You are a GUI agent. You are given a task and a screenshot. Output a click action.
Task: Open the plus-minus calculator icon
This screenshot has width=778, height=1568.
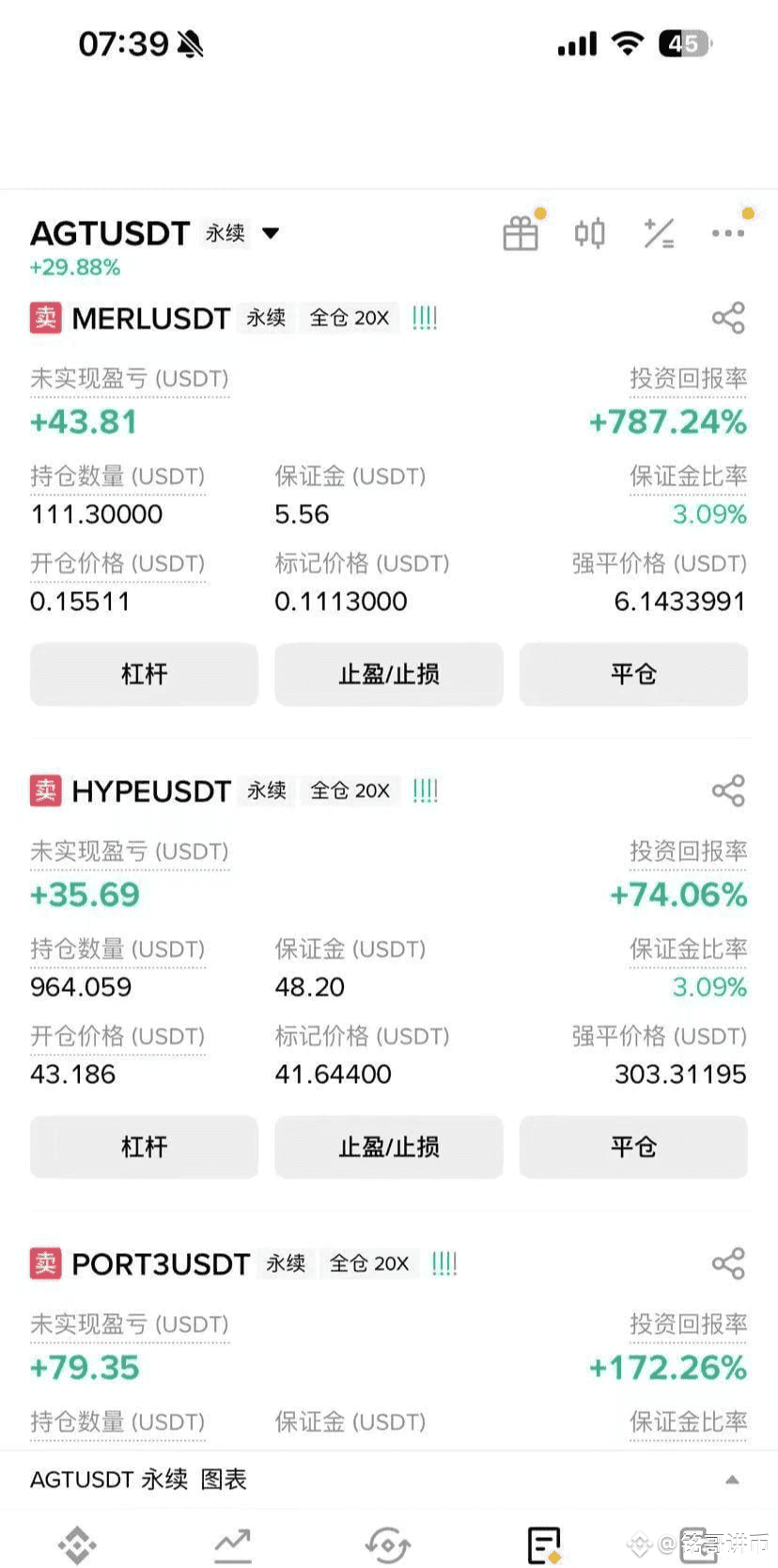point(659,233)
